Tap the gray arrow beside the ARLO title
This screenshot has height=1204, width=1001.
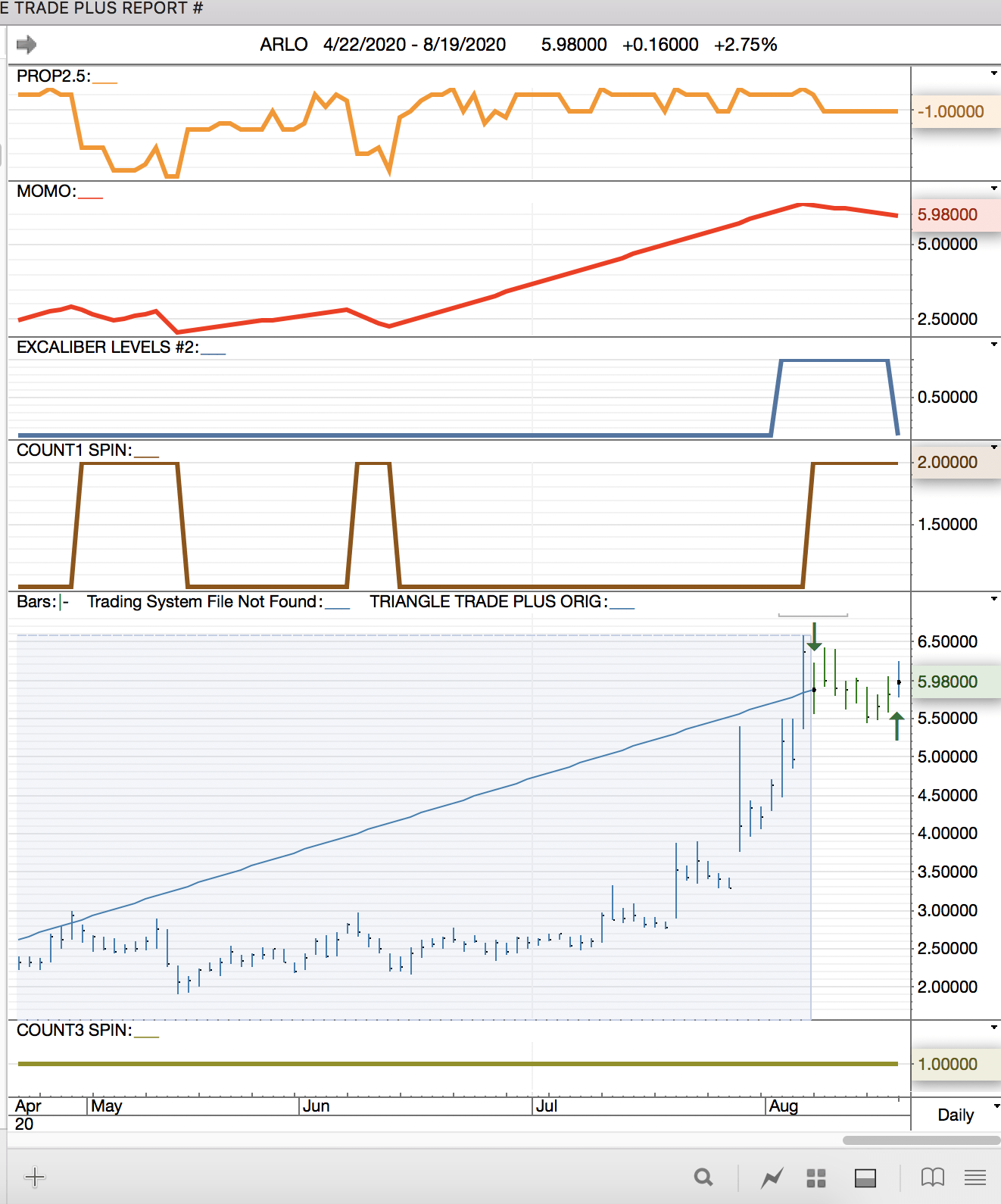pyautogui.click(x=27, y=45)
